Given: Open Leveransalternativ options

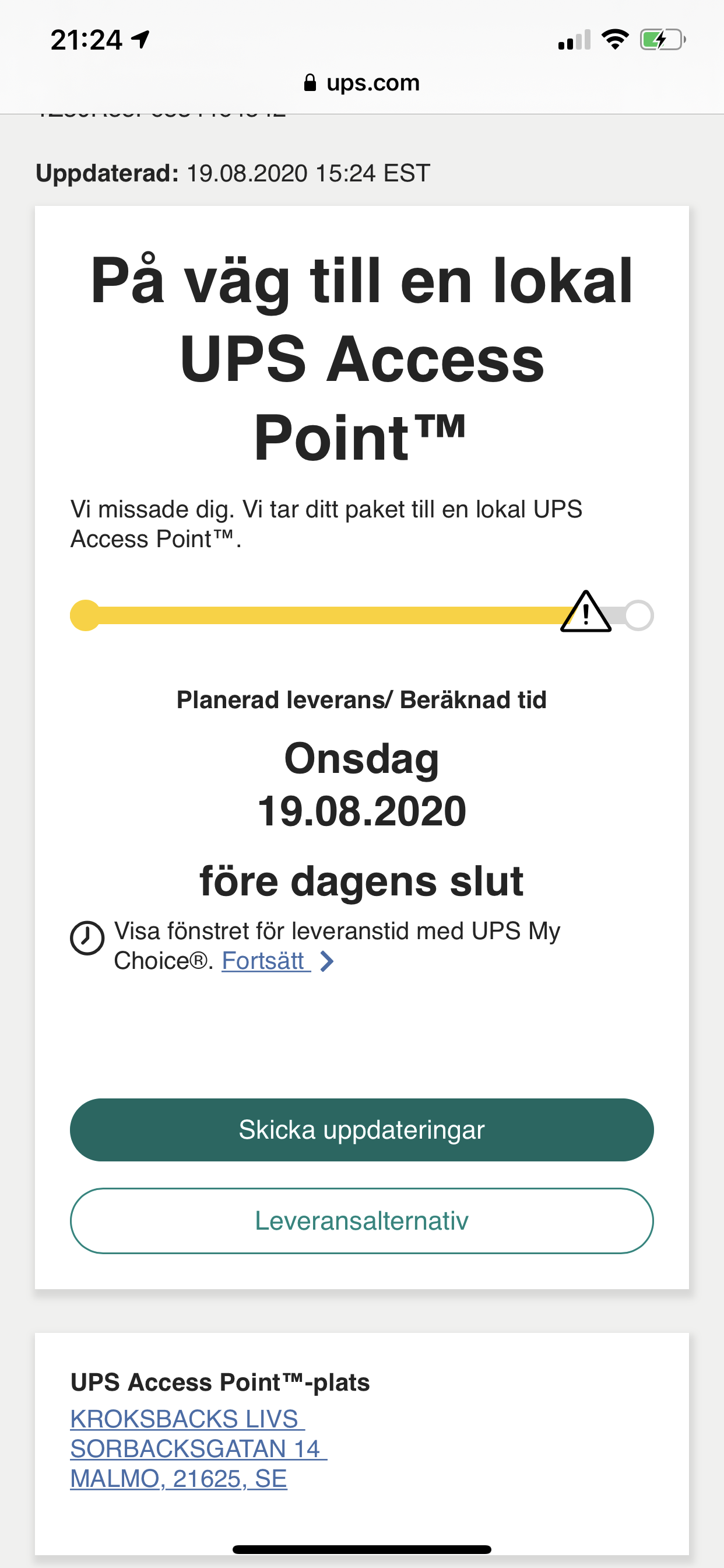Looking at the screenshot, I should click(361, 1220).
